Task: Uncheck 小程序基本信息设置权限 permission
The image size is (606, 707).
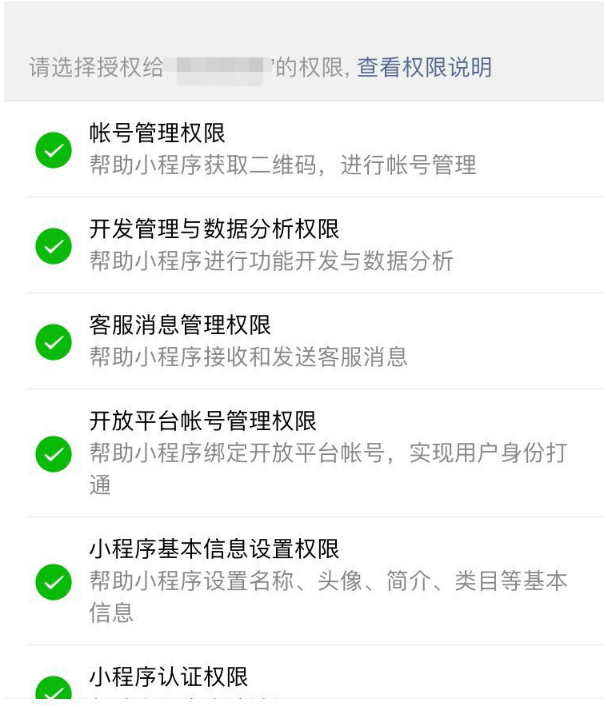Action: 53,581
